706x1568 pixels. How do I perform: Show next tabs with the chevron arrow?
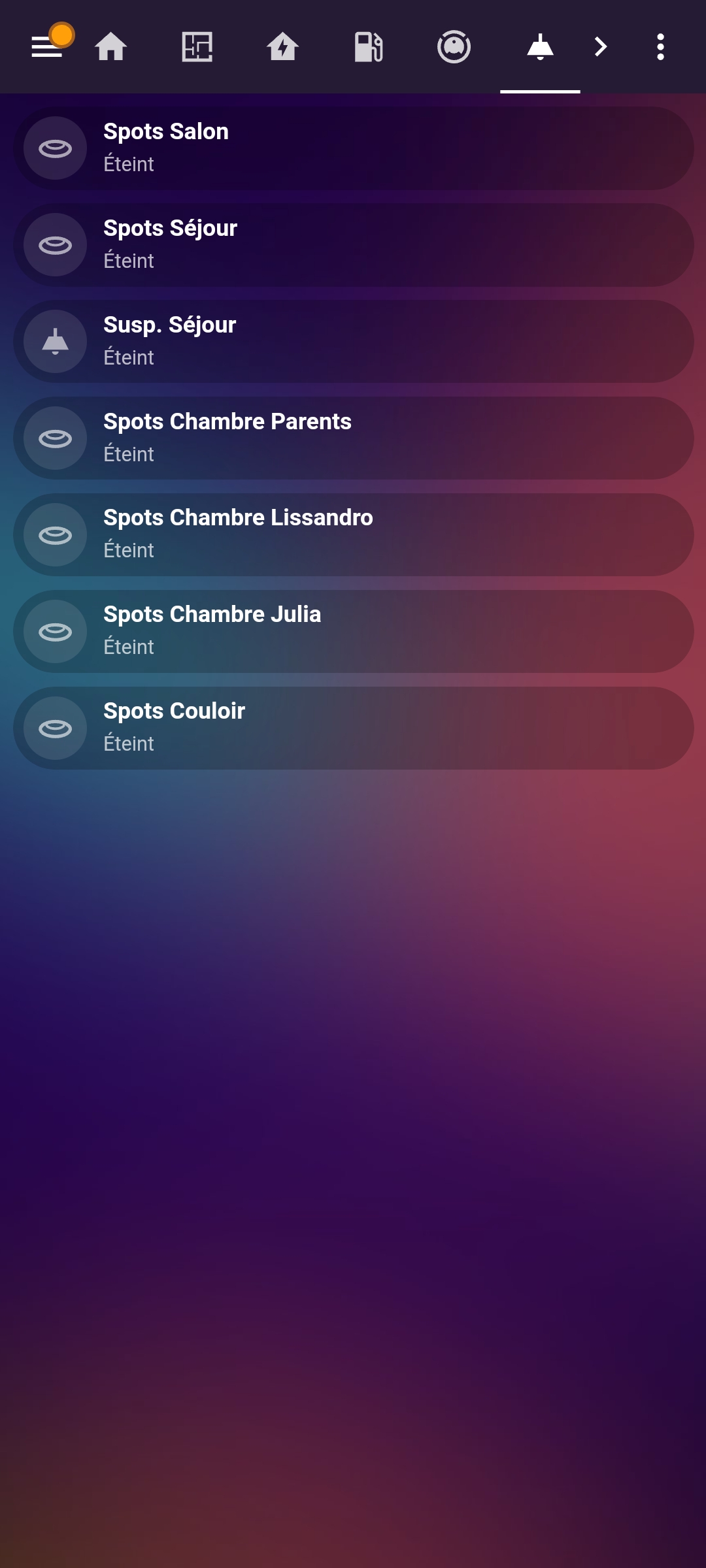point(601,47)
